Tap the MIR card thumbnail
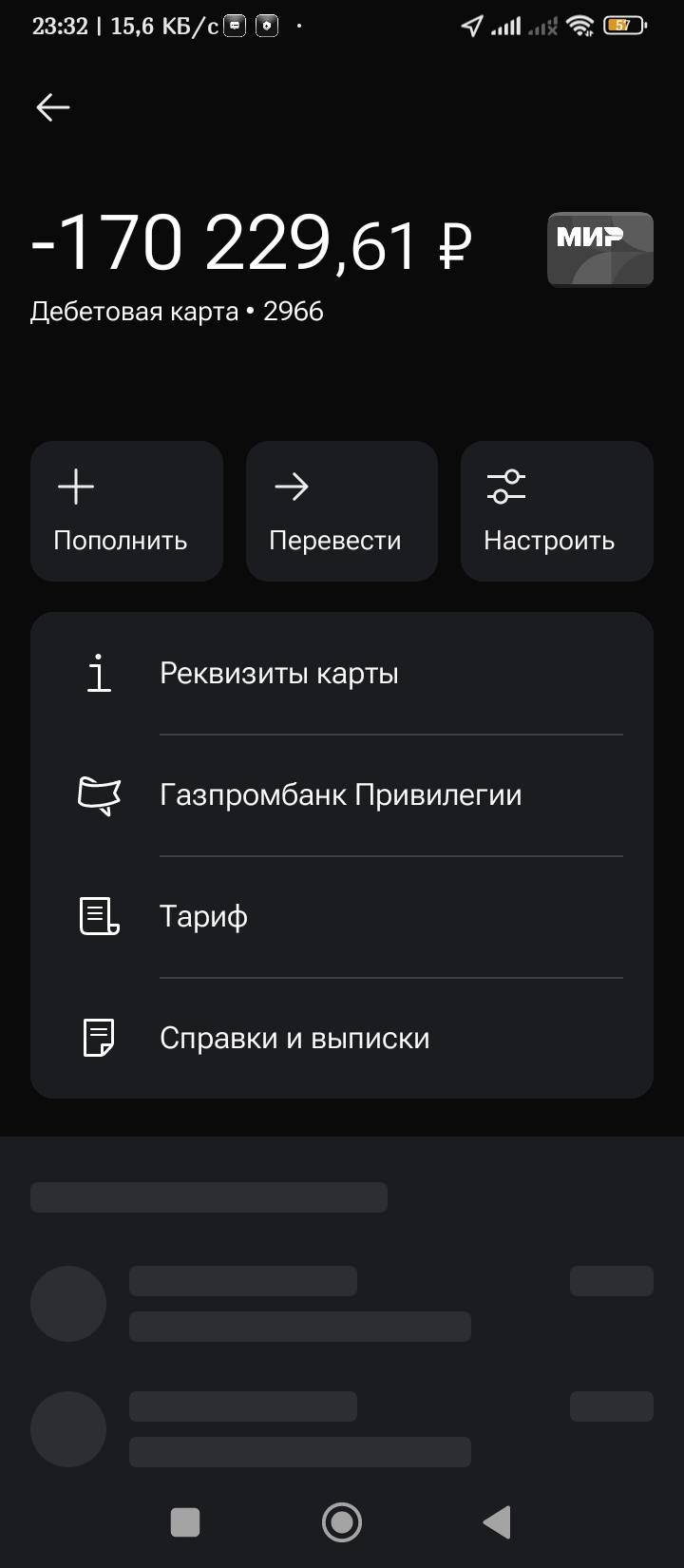Image resolution: width=684 pixels, height=1568 pixels. pos(599,249)
